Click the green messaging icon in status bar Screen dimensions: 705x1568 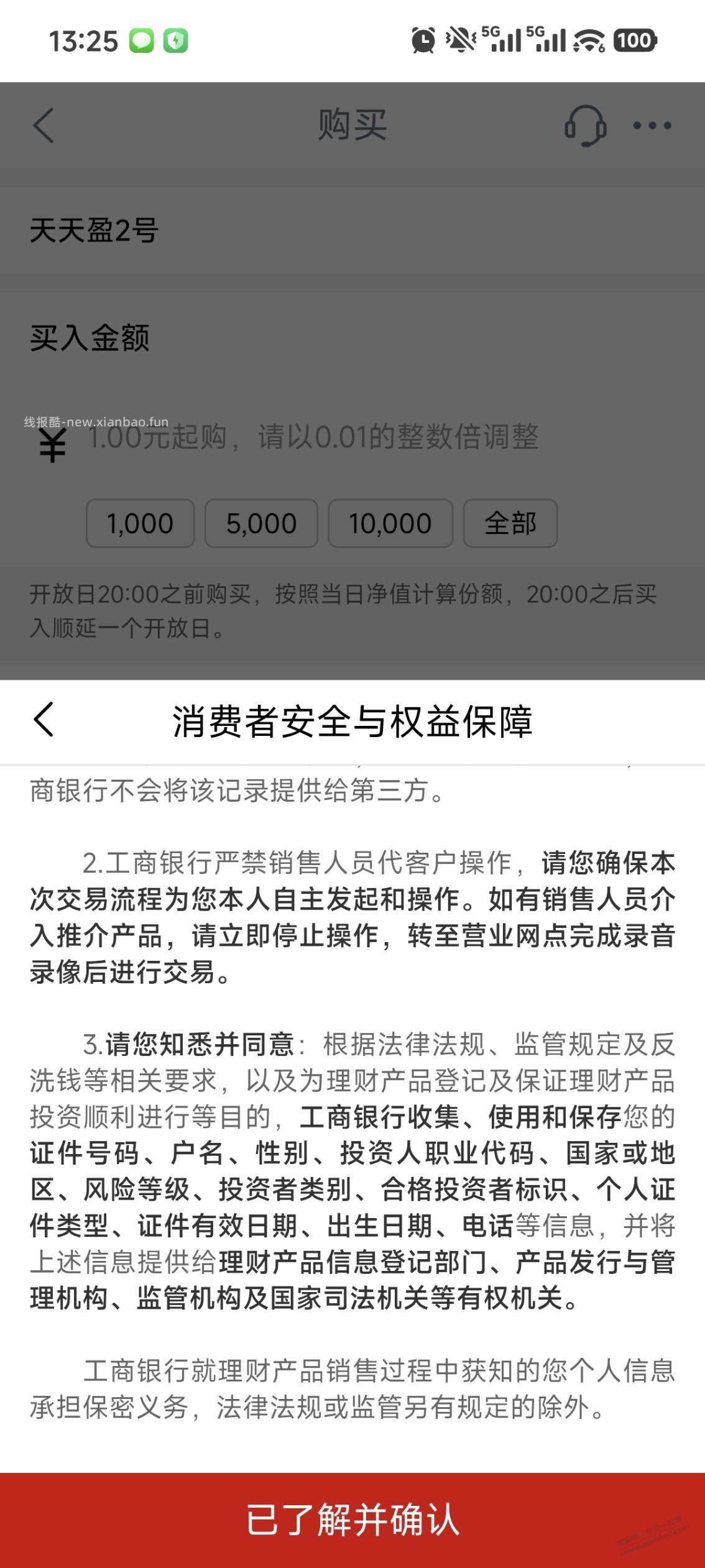142,41
